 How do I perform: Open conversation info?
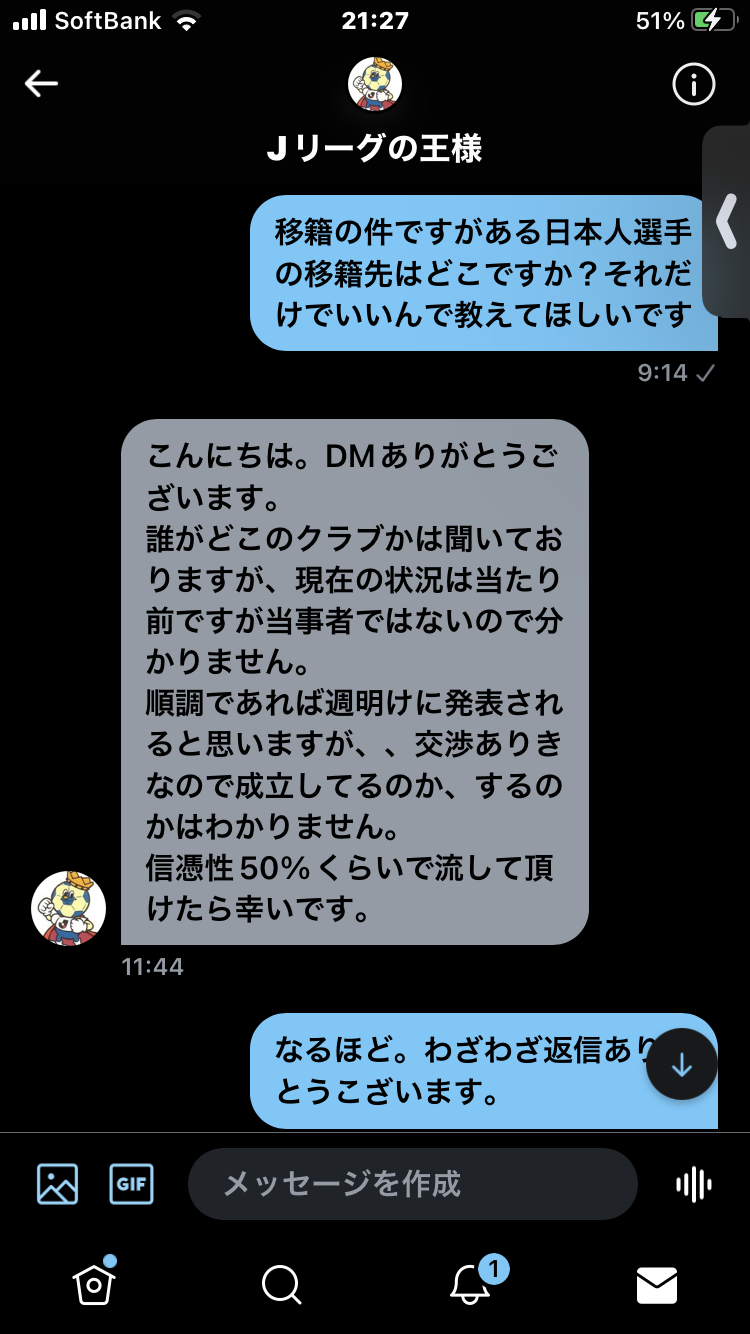point(693,84)
